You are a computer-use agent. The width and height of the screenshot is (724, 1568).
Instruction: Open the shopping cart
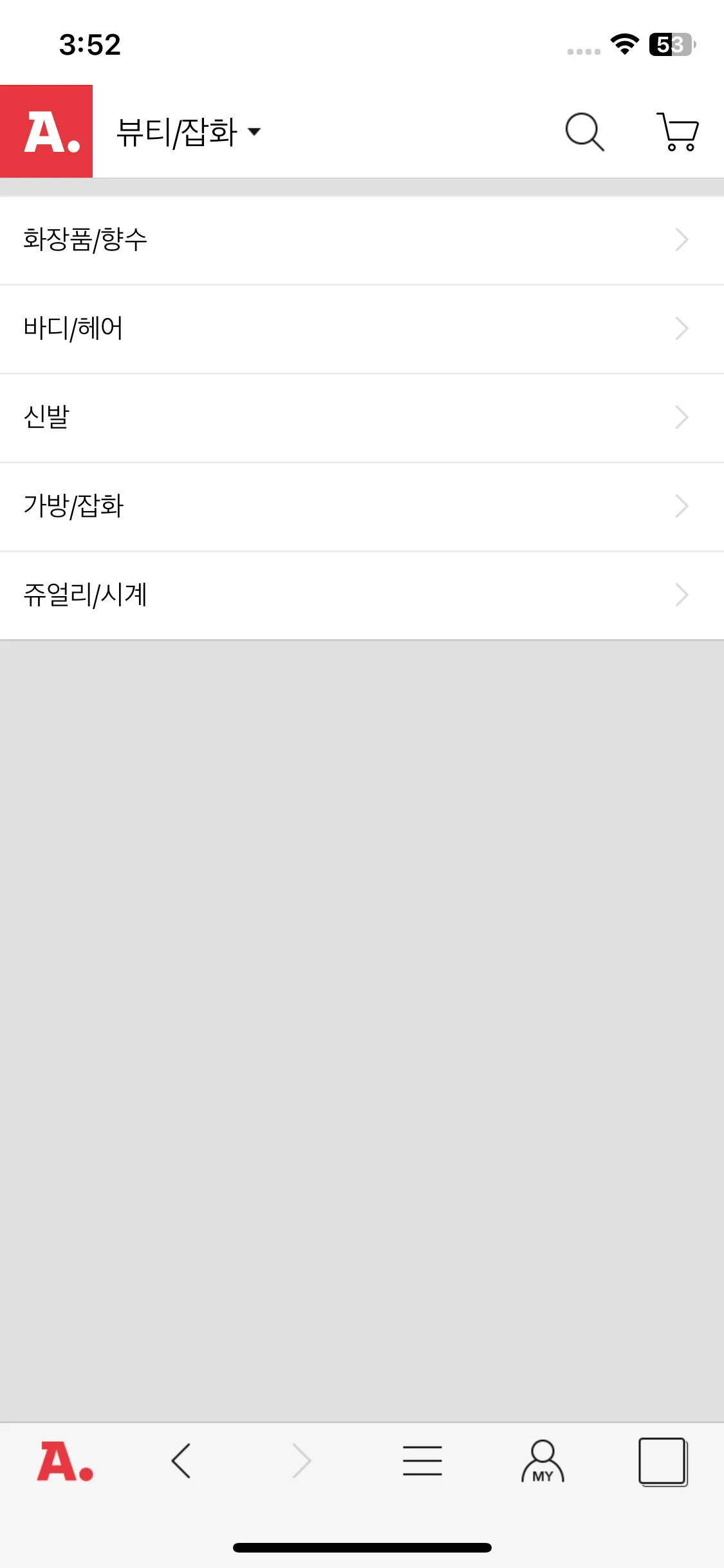[x=678, y=132]
